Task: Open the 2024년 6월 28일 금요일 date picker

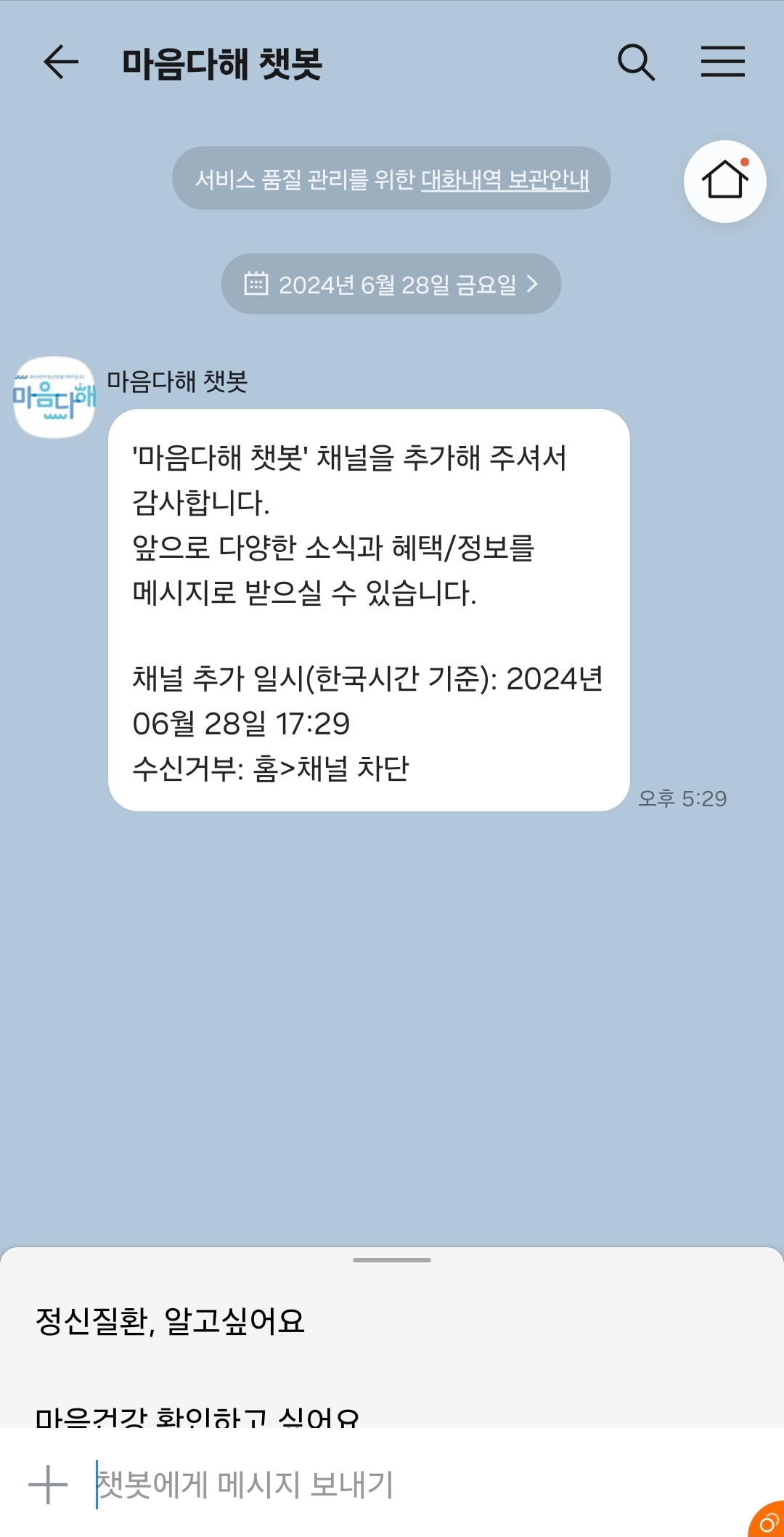Action: [391, 284]
